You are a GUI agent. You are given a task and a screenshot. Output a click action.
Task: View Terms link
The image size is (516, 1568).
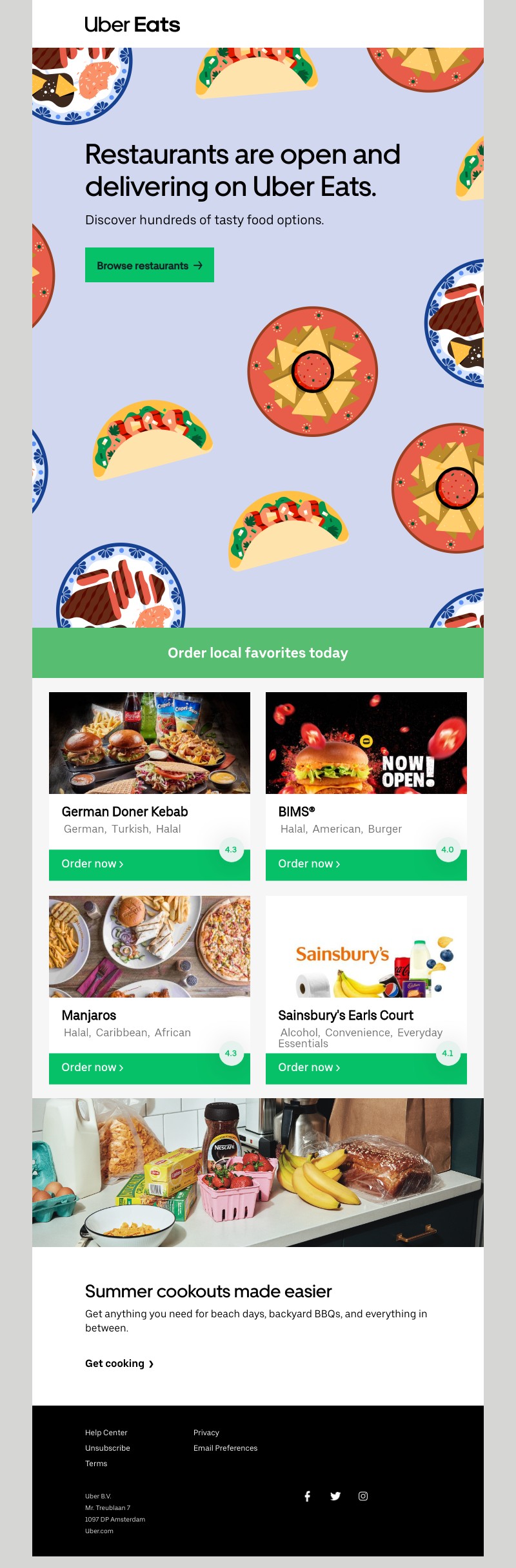pos(96,1464)
